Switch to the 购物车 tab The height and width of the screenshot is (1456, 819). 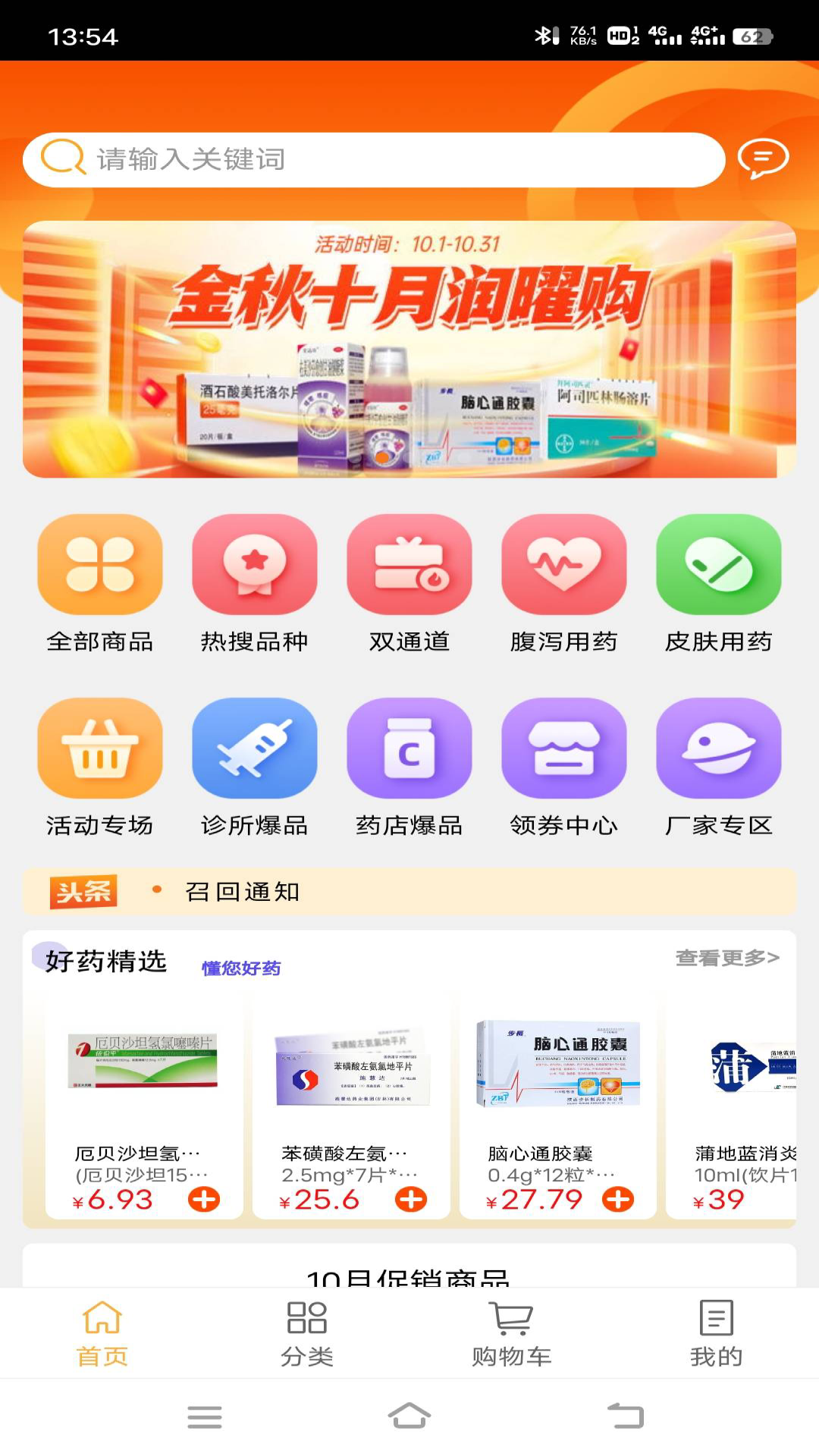pos(512,1333)
